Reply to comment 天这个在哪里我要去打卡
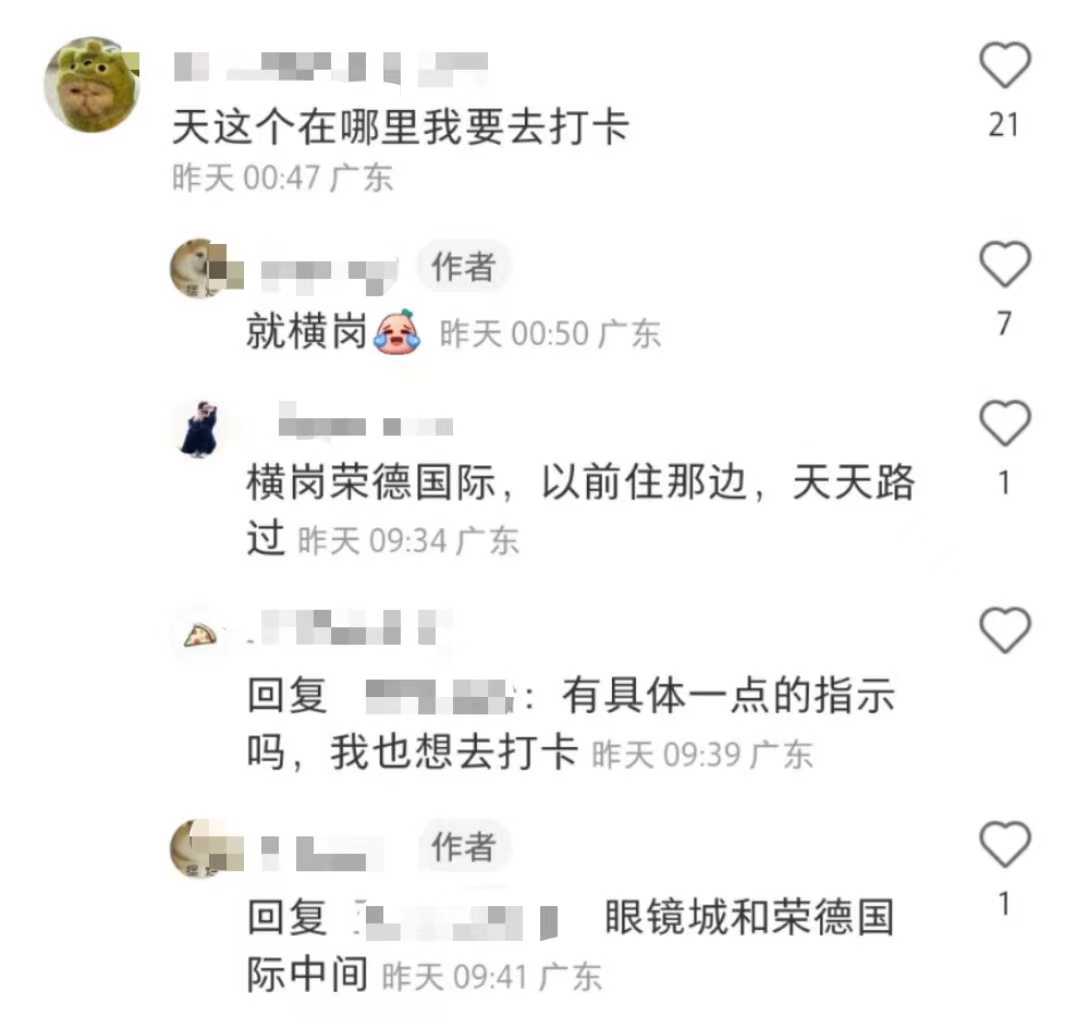Viewport: 1077px width, 1019px height. (x=400, y=127)
